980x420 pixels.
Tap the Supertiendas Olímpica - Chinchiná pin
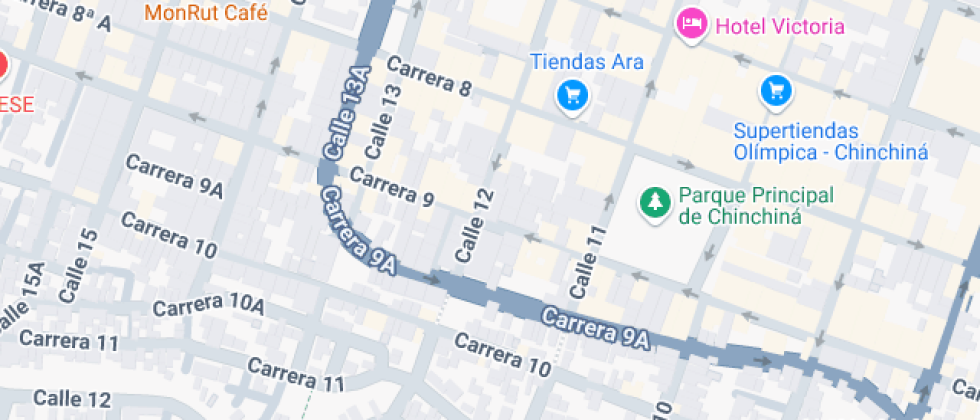(776, 92)
